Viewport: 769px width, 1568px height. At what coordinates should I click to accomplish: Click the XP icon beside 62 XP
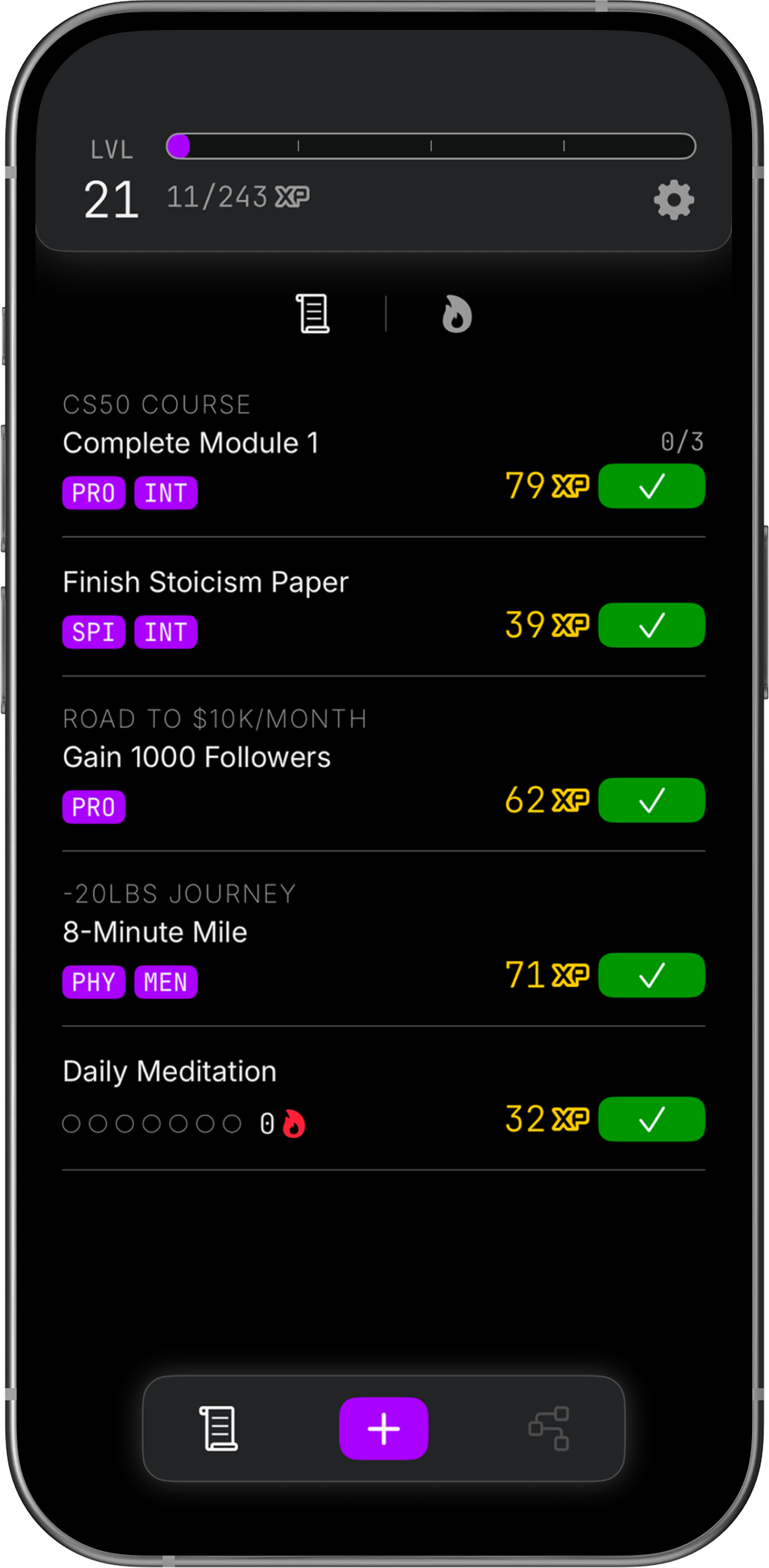coord(571,800)
